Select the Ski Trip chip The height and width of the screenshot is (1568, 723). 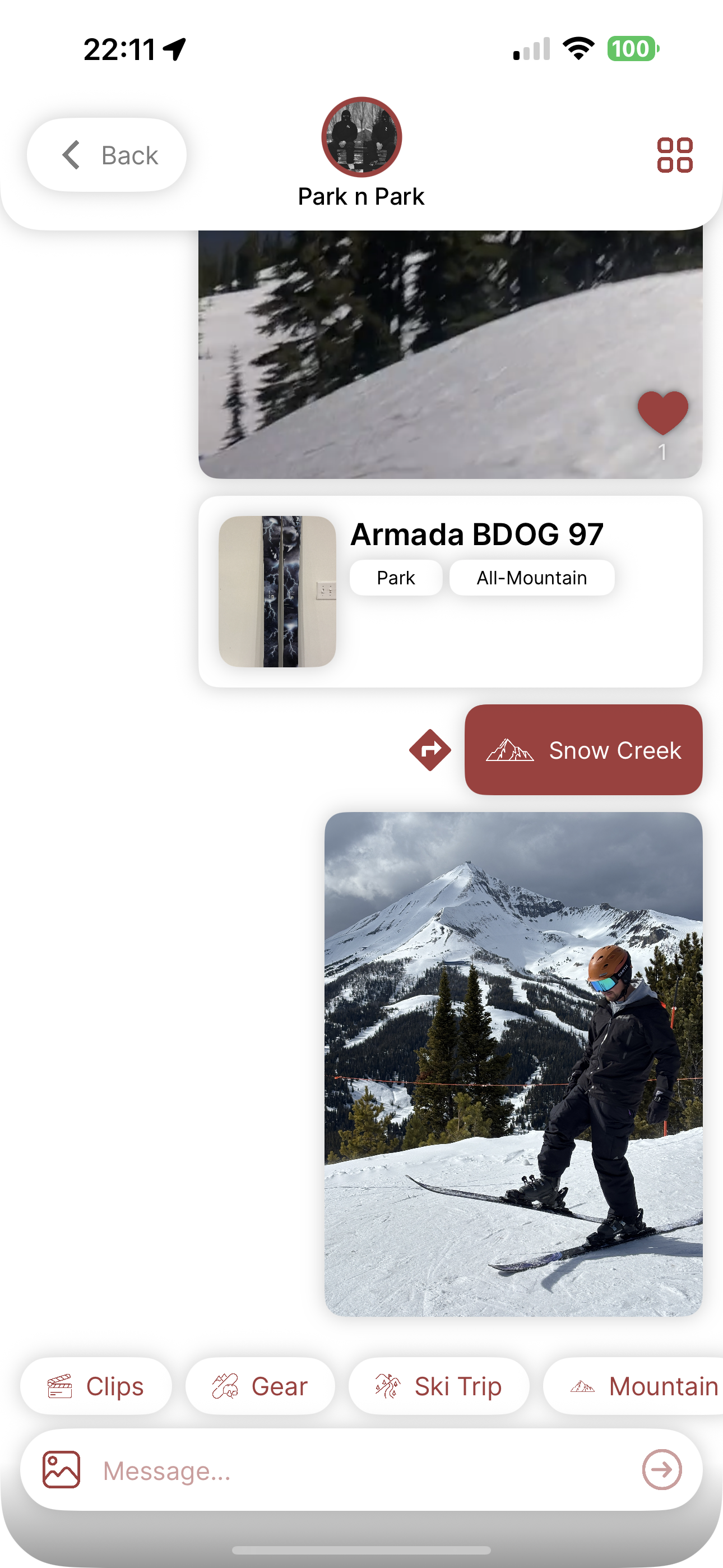pos(438,1386)
